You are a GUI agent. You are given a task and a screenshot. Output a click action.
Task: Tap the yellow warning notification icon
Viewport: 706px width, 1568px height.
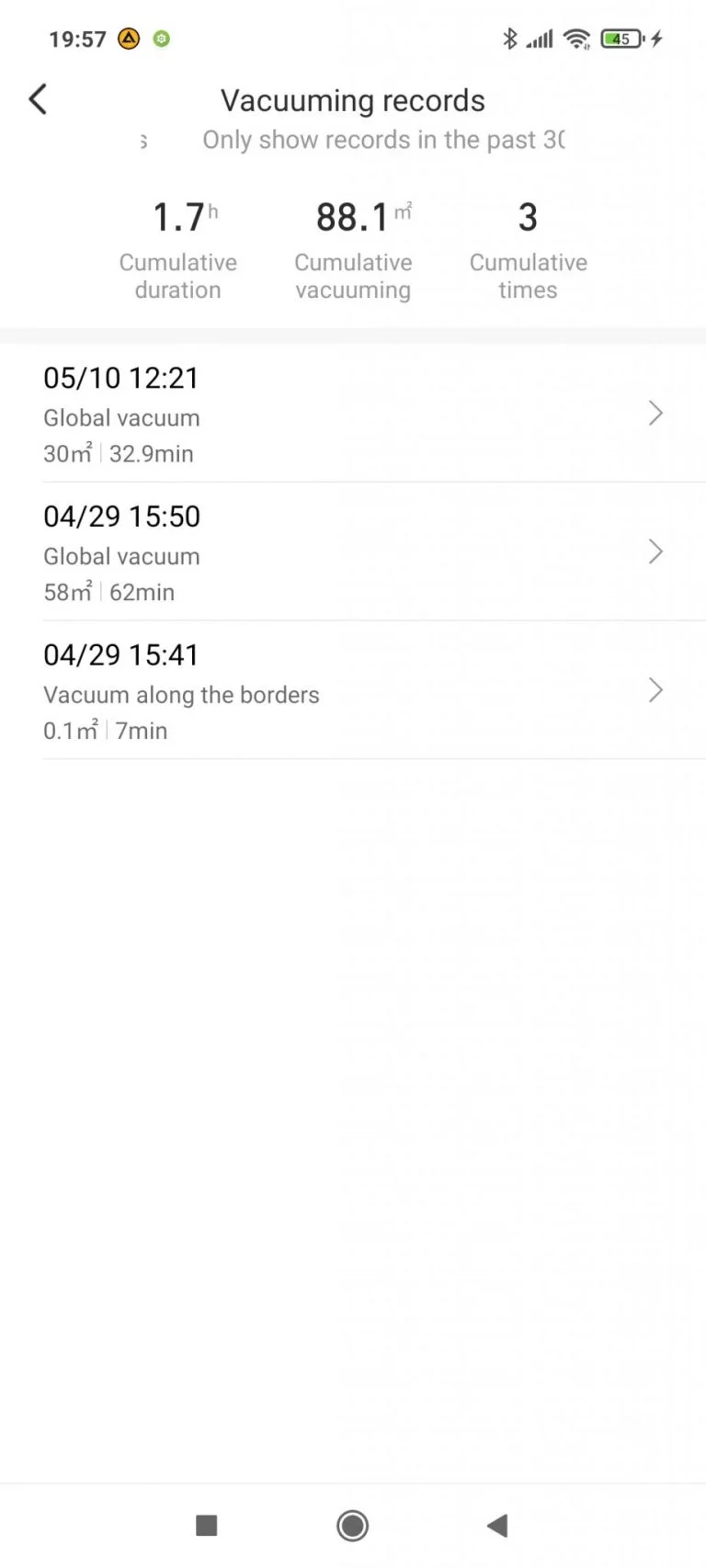click(x=129, y=39)
